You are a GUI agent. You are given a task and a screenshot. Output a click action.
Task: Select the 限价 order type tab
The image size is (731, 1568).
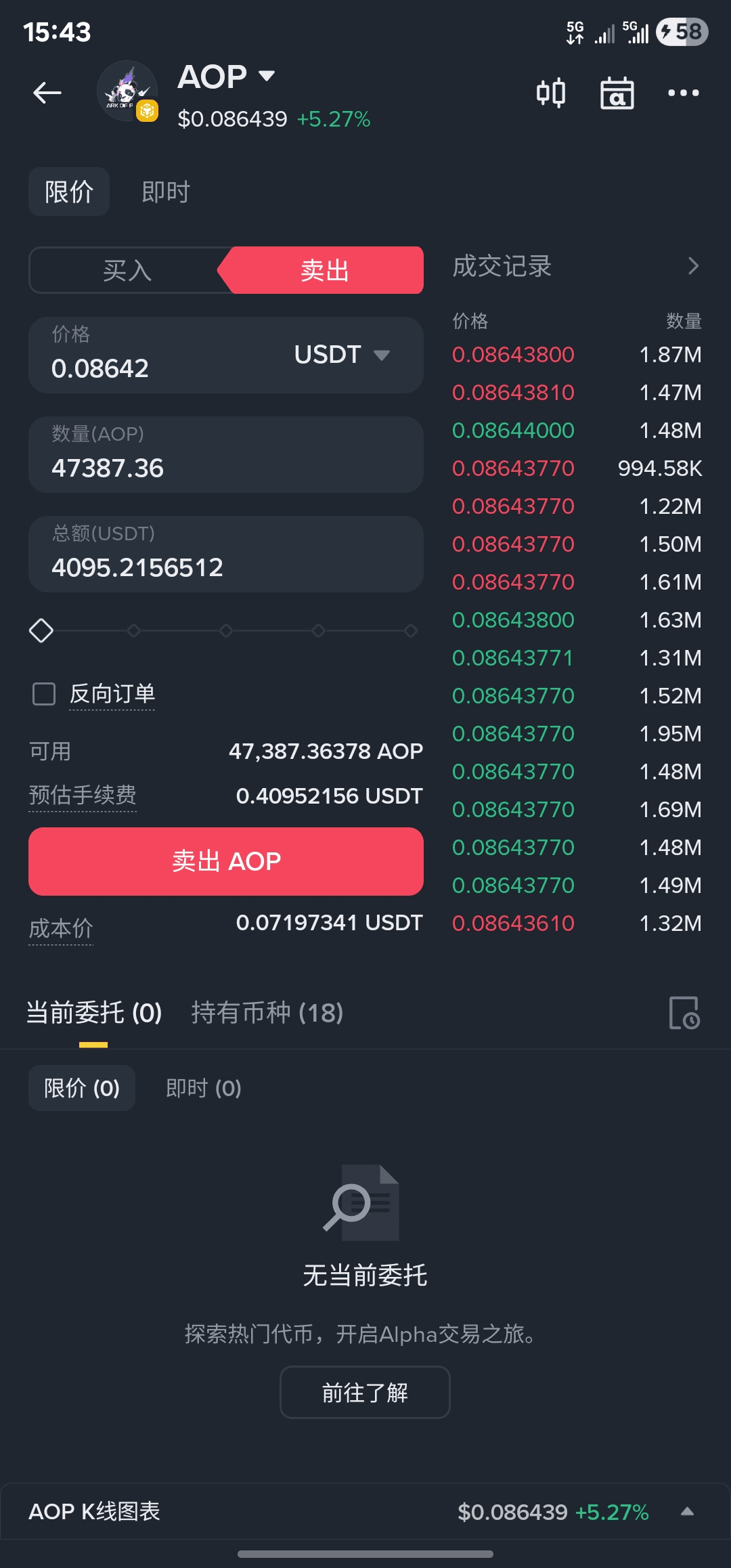point(69,192)
